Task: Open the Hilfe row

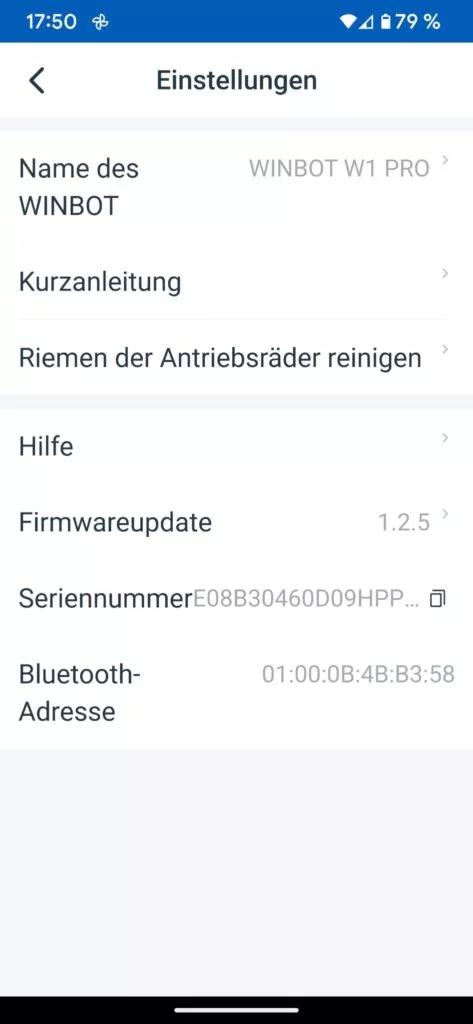Action: 236,447
